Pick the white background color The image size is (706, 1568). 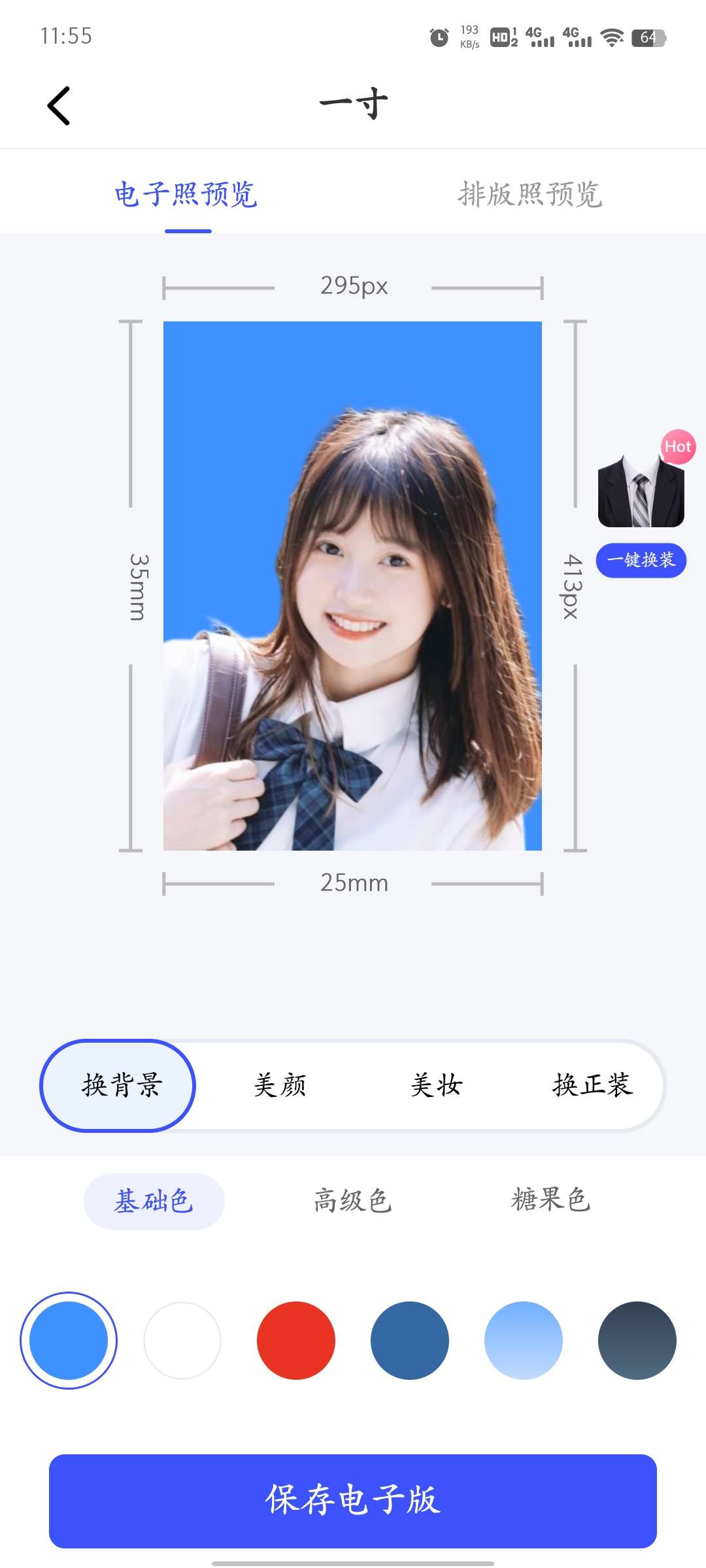[182, 1341]
